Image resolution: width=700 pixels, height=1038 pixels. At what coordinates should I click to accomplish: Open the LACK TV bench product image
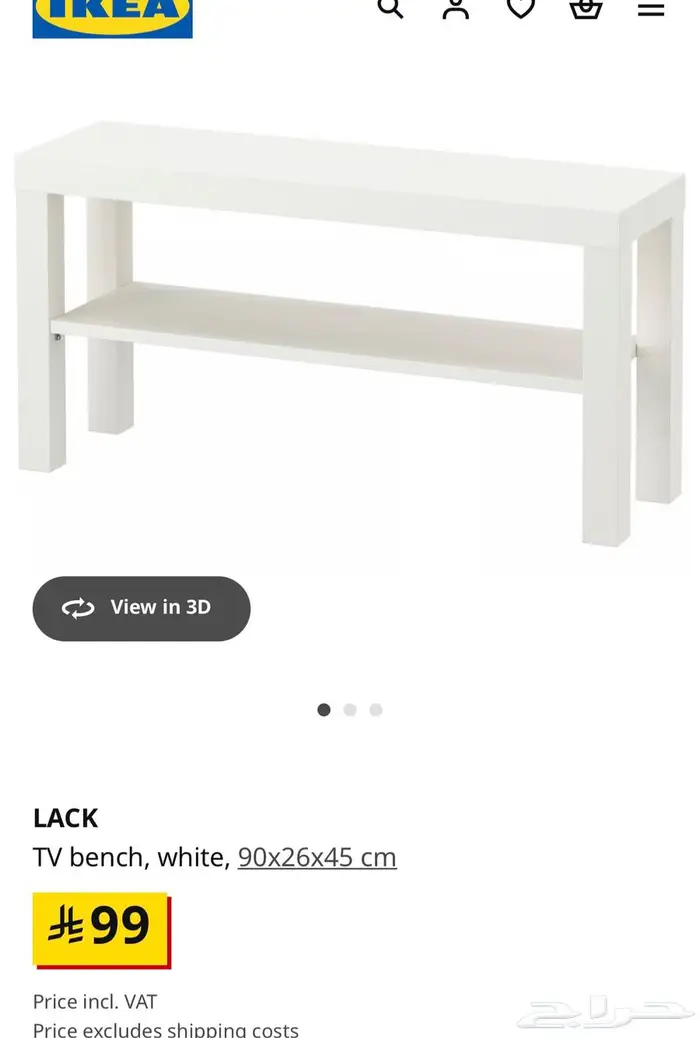point(350,330)
